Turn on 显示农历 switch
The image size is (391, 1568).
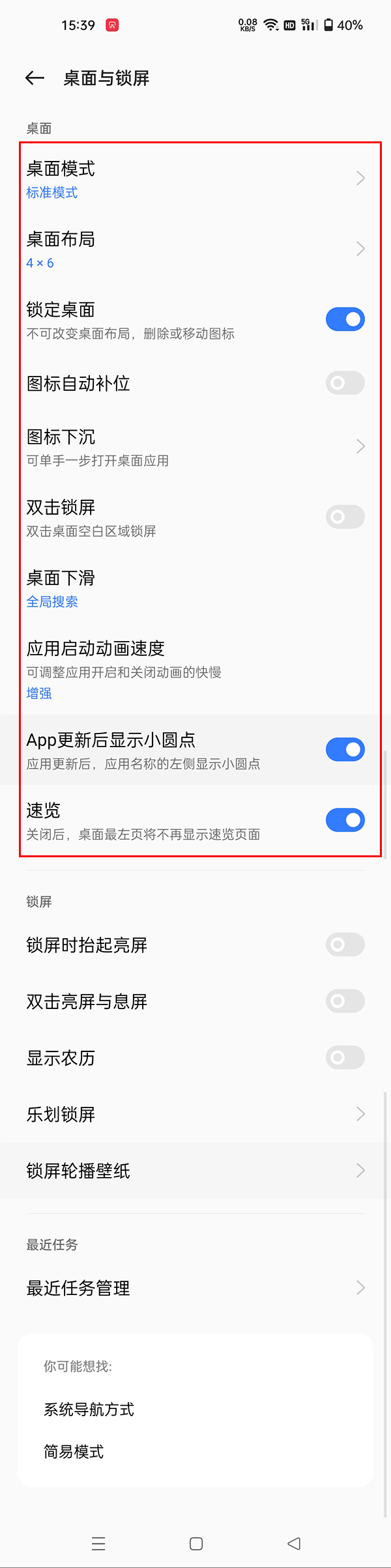pos(345,1058)
